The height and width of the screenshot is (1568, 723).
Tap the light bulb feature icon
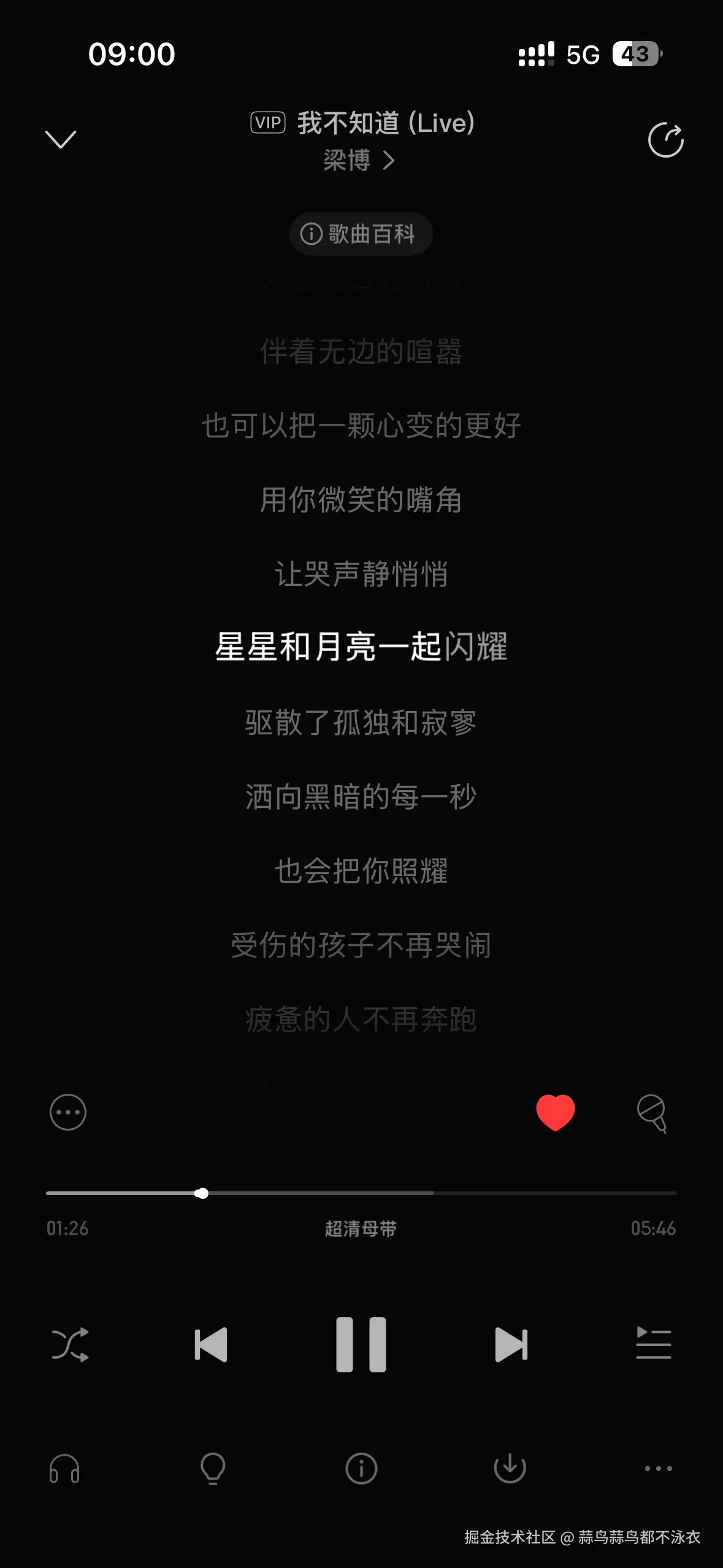tap(211, 1467)
